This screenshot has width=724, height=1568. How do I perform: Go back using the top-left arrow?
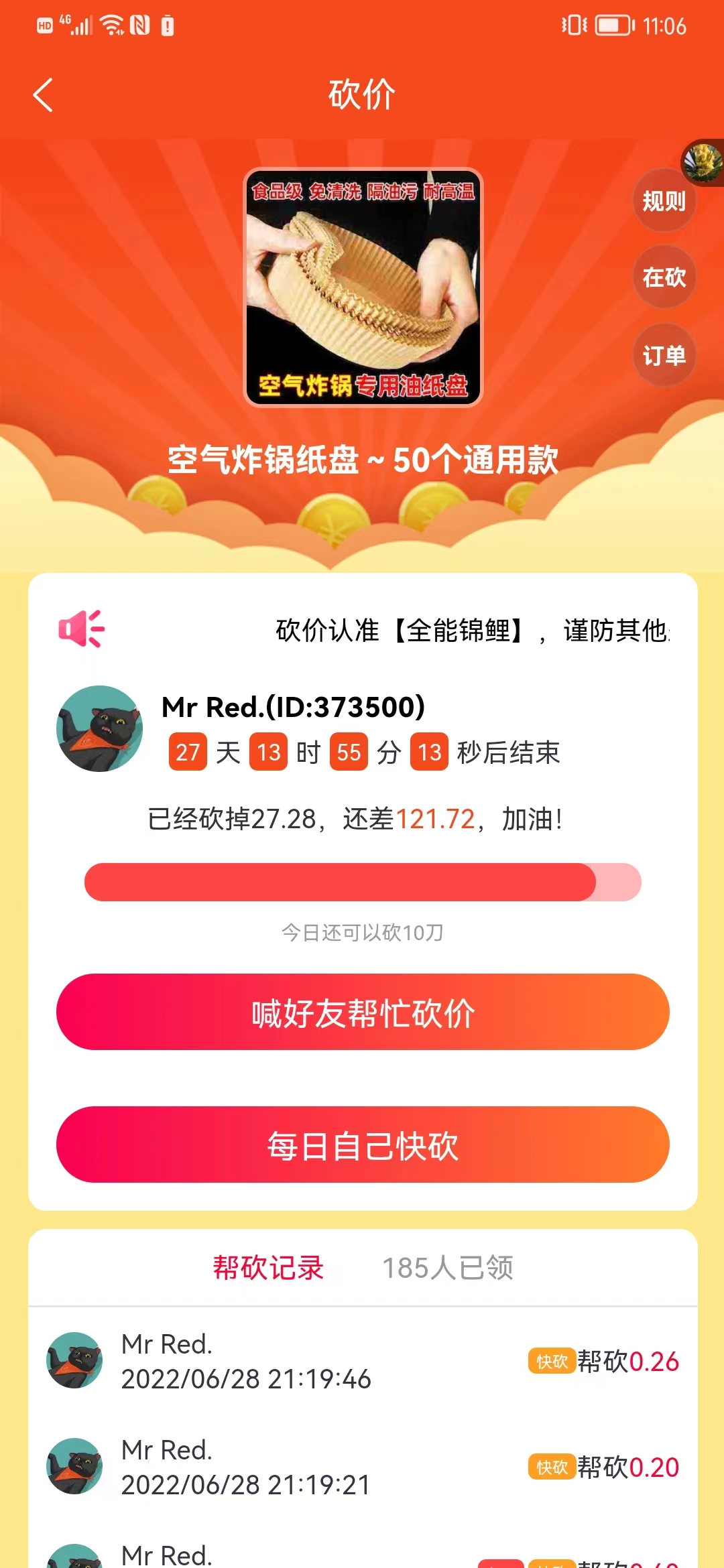[44, 94]
